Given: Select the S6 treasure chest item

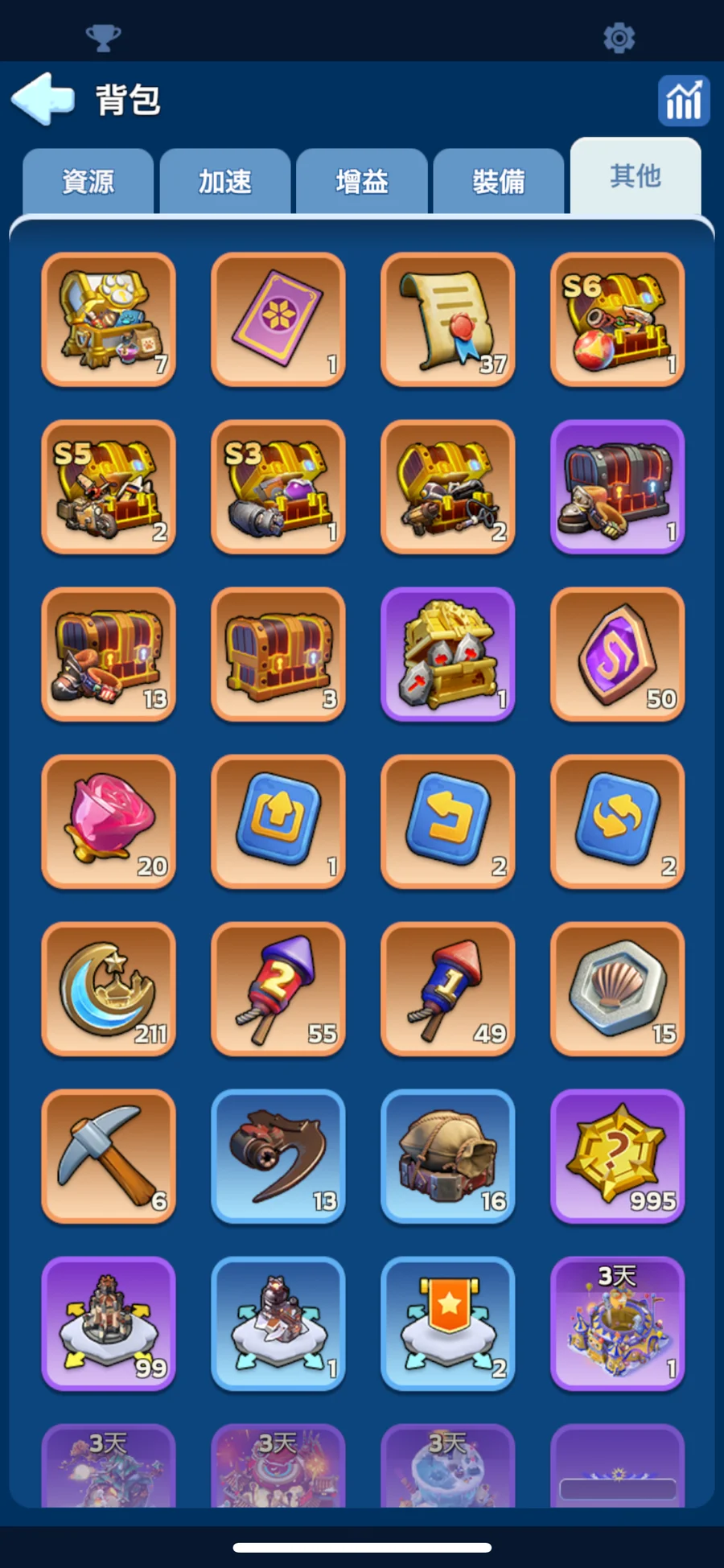Looking at the screenshot, I should pyautogui.click(x=617, y=319).
